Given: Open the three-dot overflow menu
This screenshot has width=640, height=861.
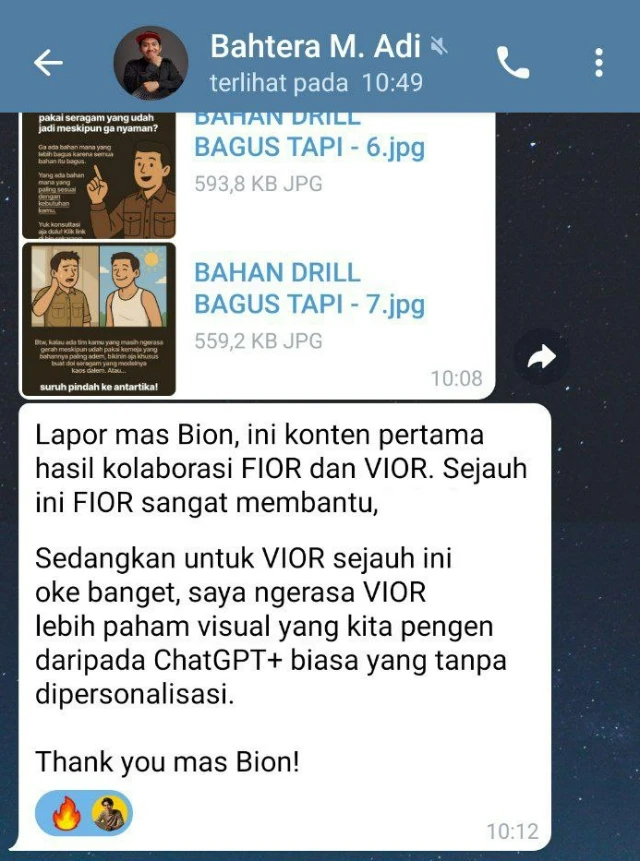Looking at the screenshot, I should (598, 63).
